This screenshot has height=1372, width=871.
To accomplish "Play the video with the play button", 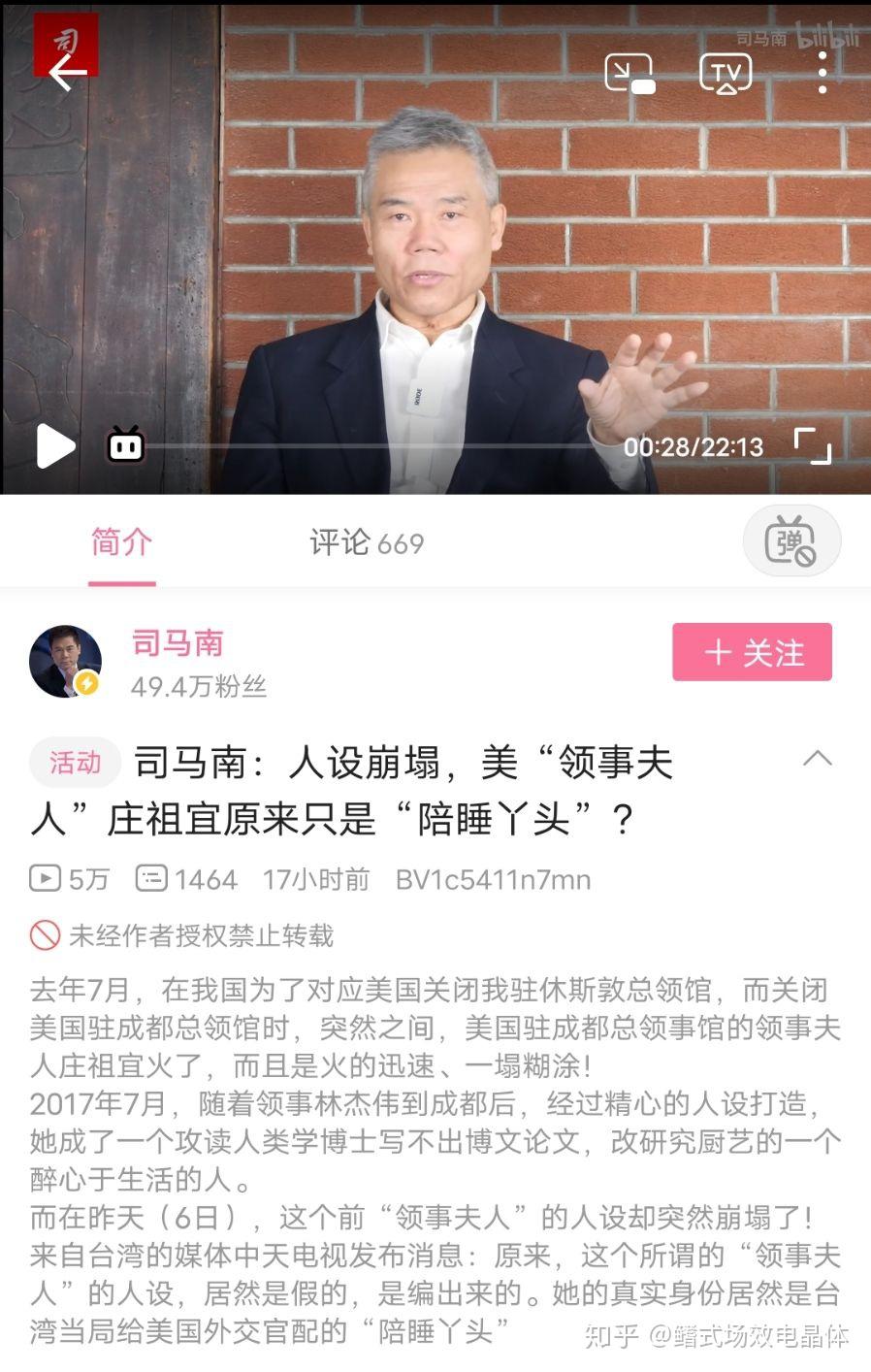I will pyautogui.click(x=55, y=445).
